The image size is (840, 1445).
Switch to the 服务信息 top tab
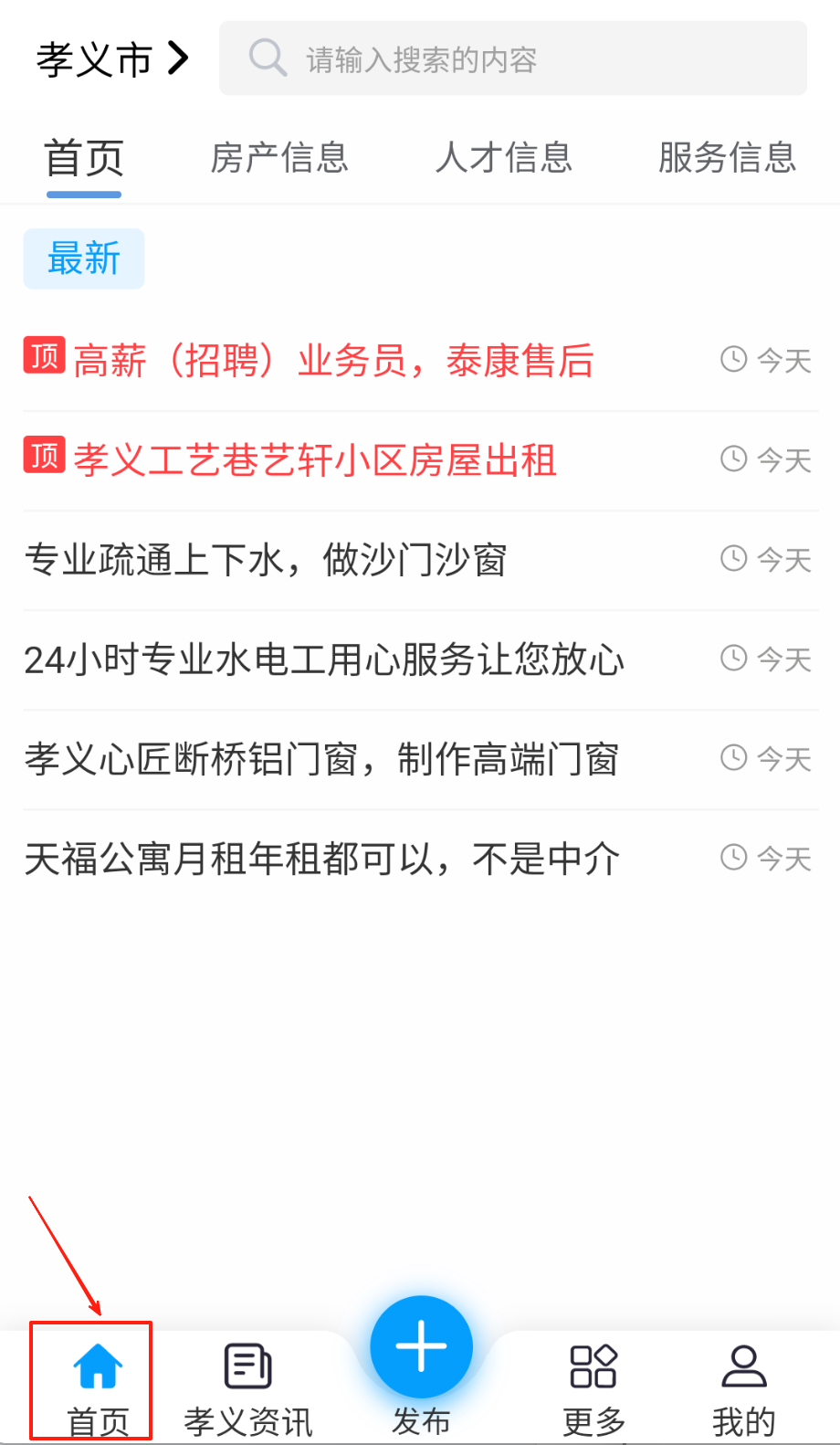point(727,158)
